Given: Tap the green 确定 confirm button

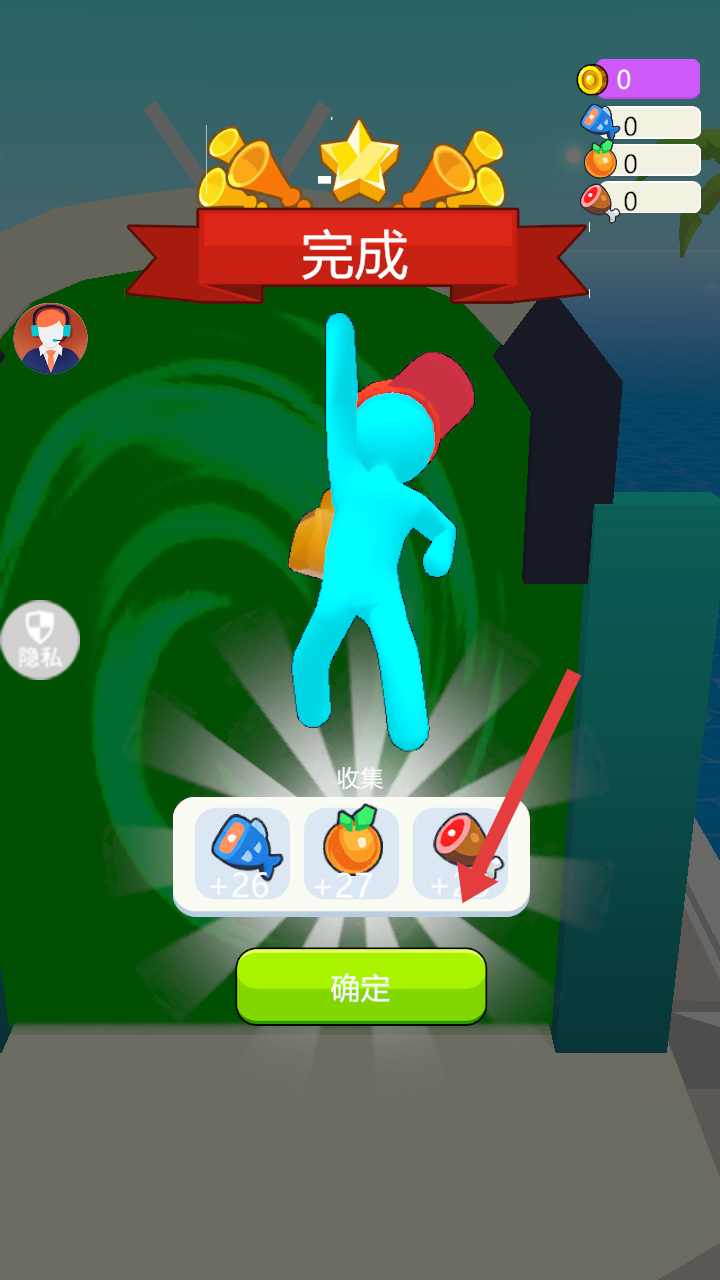Looking at the screenshot, I should click(x=361, y=986).
